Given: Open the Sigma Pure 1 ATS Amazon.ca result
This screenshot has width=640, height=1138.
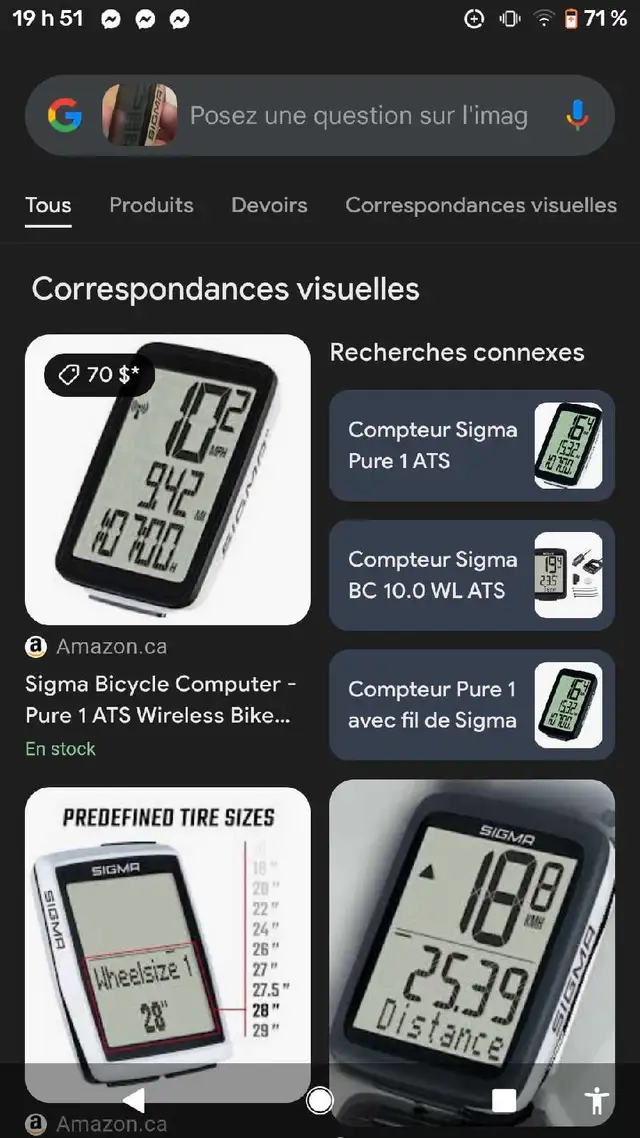Looking at the screenshot, I should point(168,479).
